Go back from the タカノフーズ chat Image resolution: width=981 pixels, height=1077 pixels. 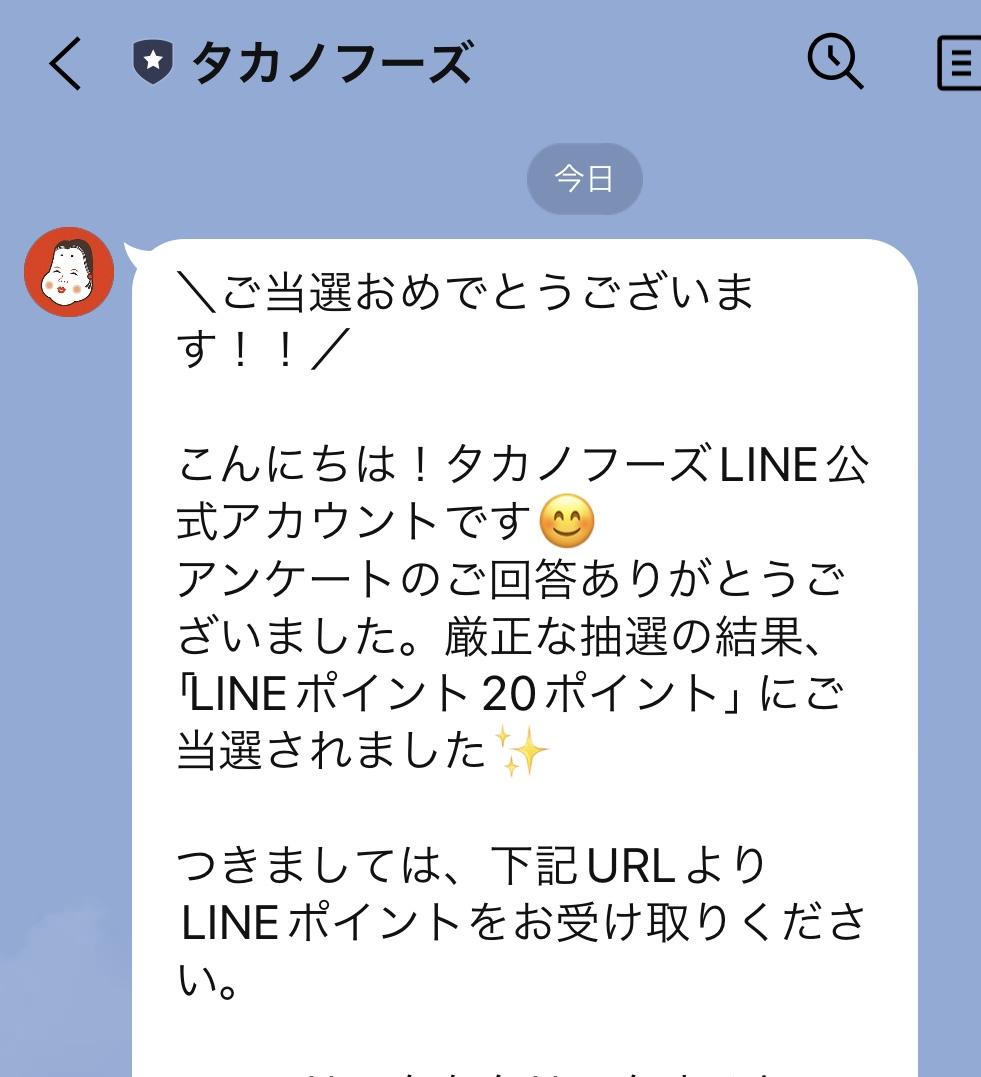(x=66, y=65)
